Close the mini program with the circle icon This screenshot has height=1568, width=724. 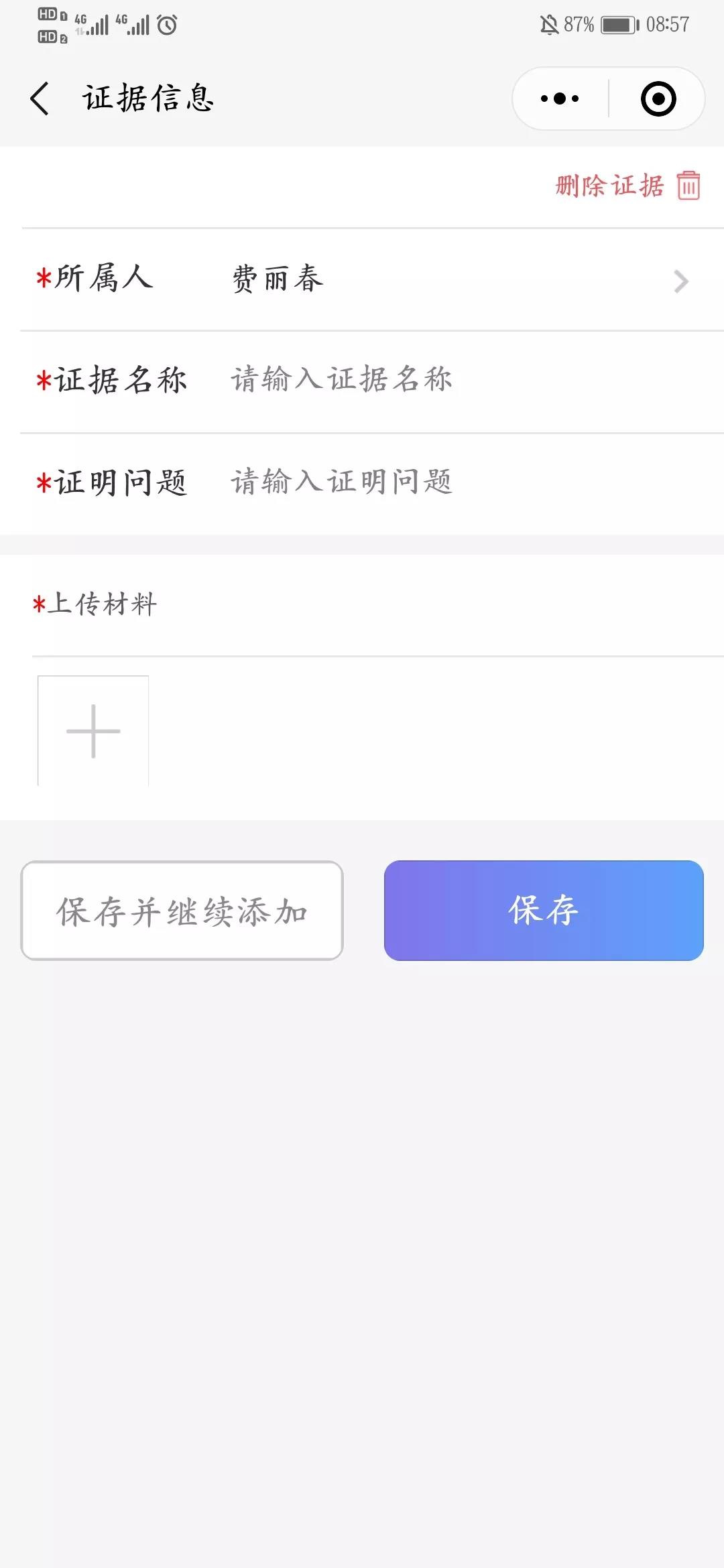(x=658, y=99)
